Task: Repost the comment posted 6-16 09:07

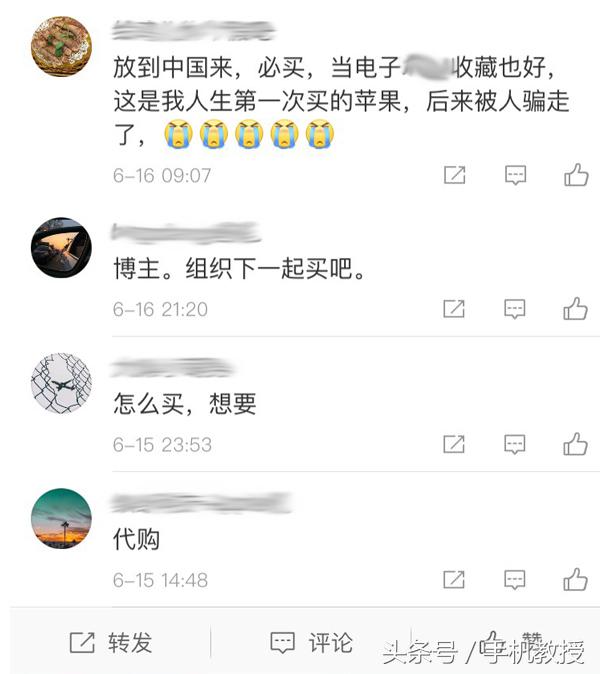Action: [454, 176]
